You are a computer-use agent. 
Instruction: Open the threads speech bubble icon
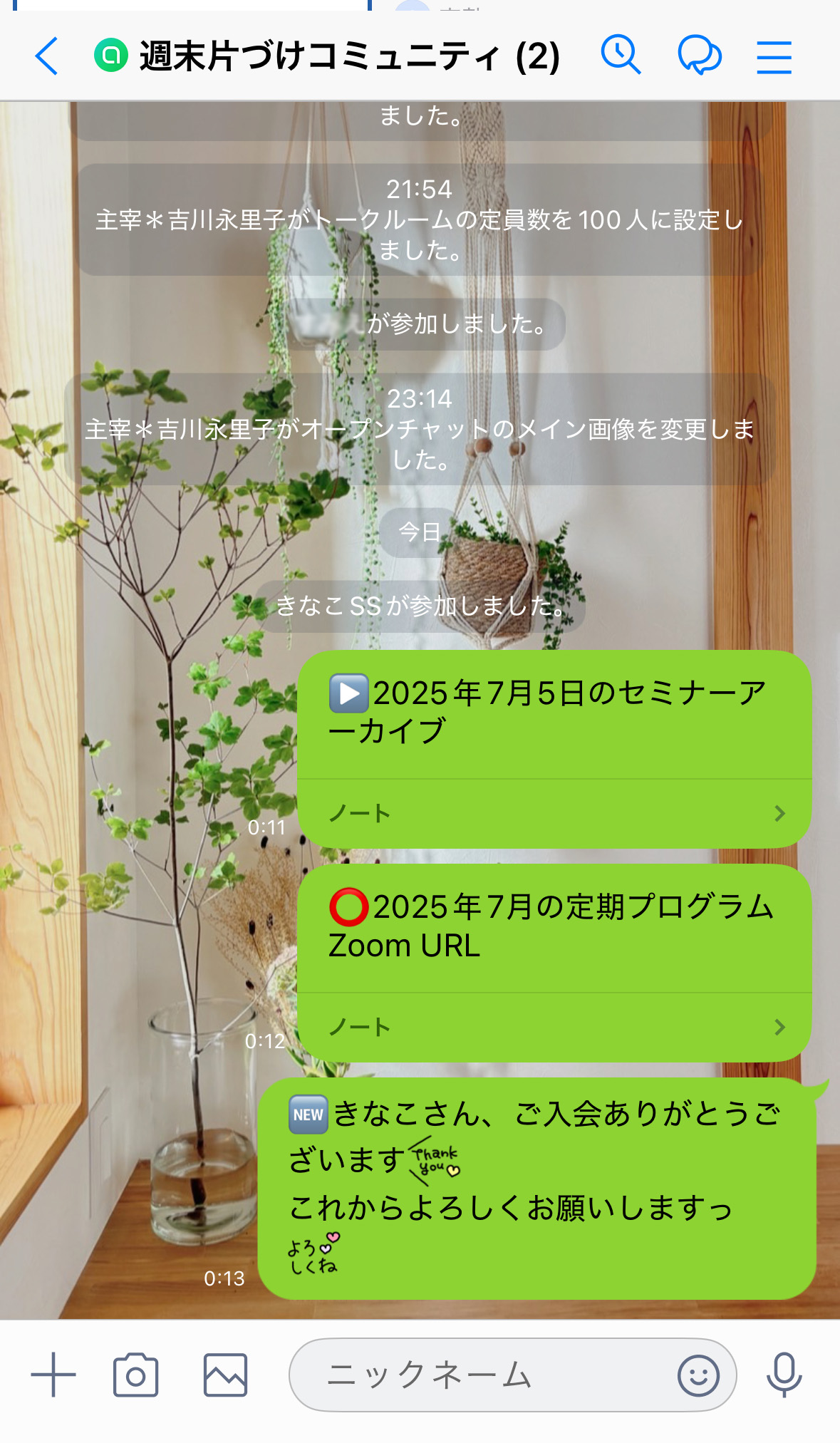(x=699, y=56)
